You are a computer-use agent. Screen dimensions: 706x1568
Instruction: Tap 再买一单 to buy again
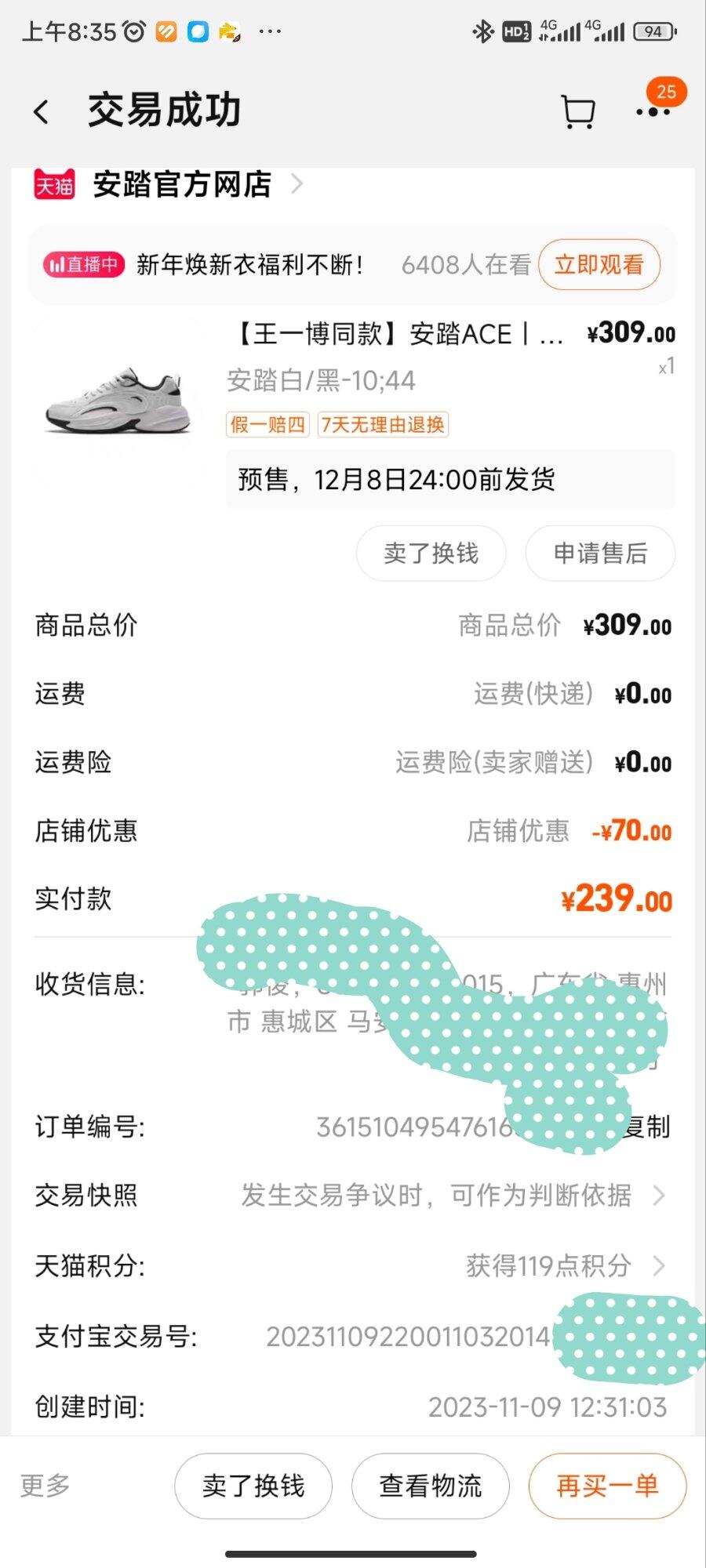(607, 1486)
